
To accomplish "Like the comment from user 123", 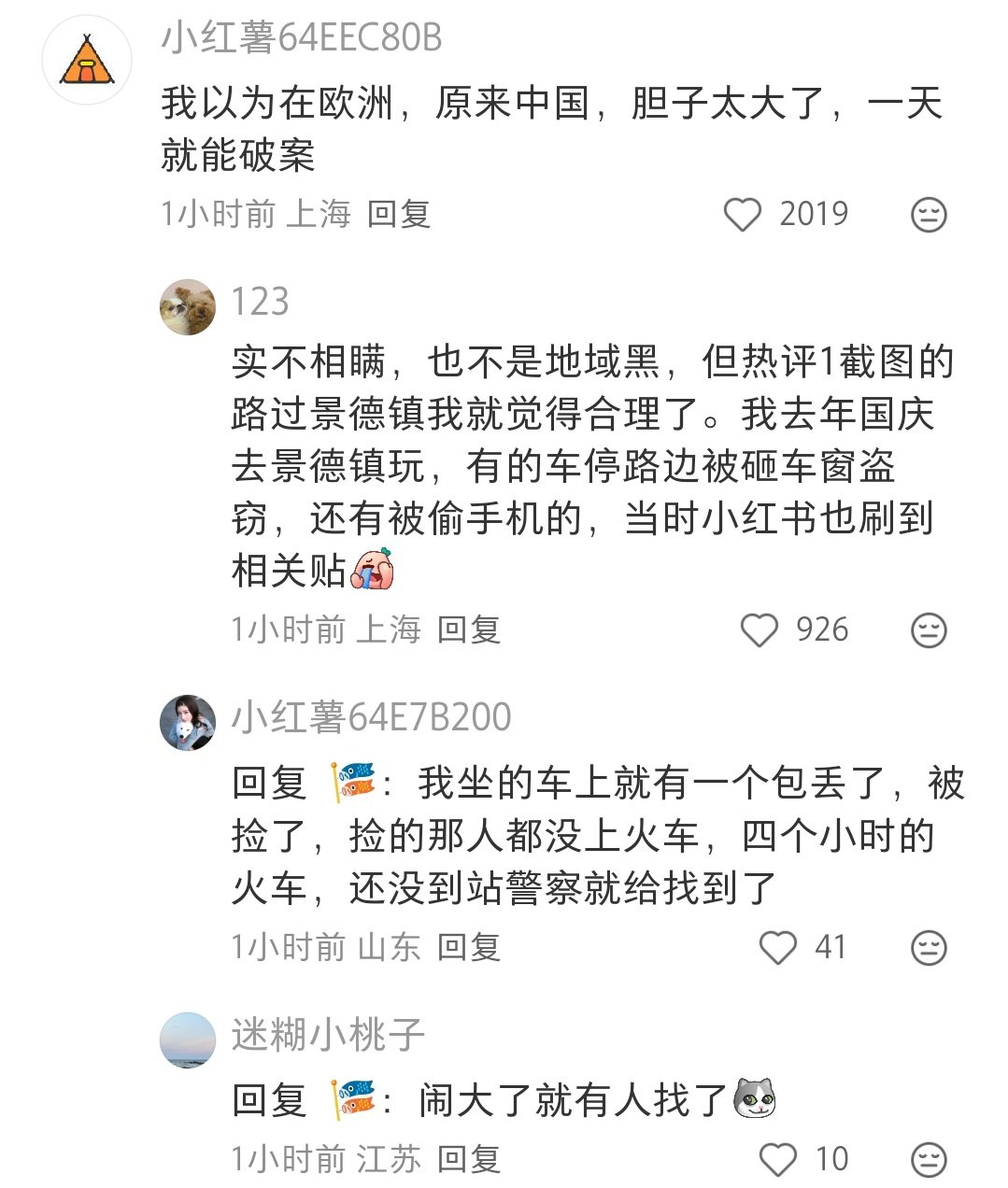I will coord(759,630).
